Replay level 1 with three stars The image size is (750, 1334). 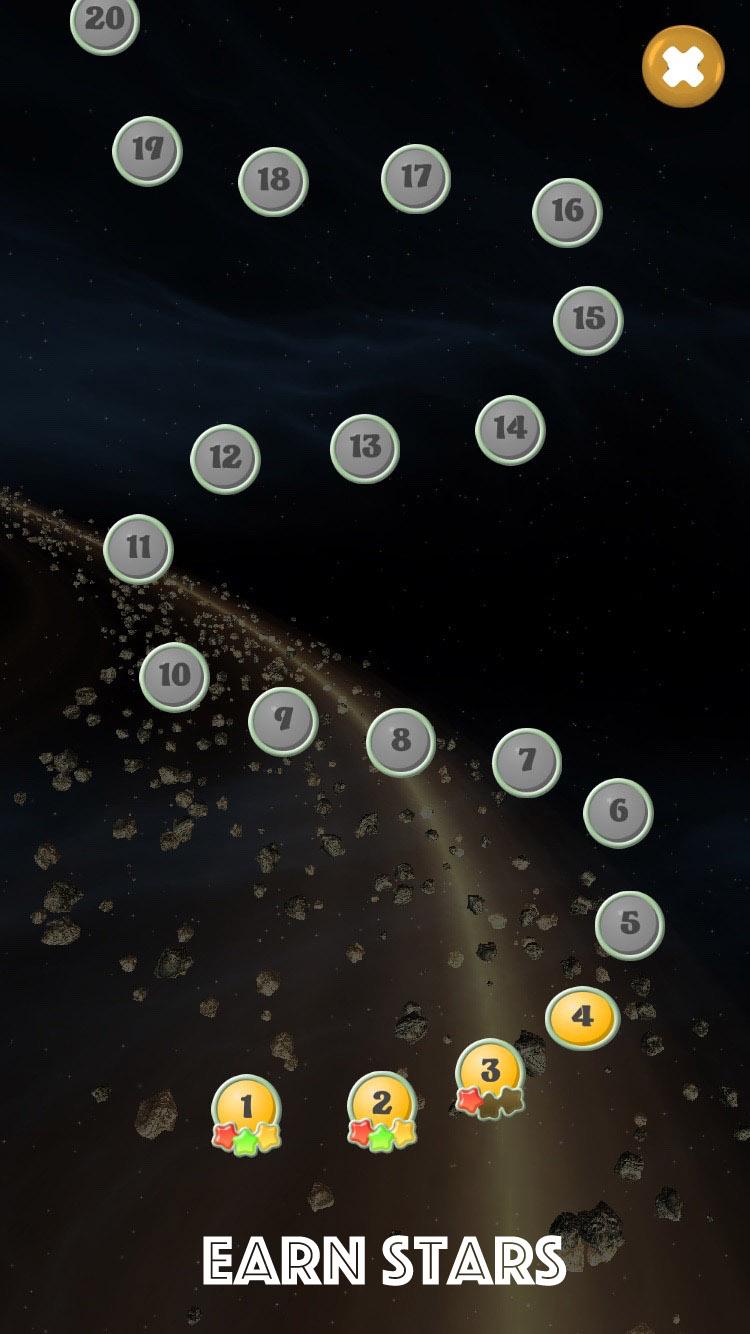246,1110
